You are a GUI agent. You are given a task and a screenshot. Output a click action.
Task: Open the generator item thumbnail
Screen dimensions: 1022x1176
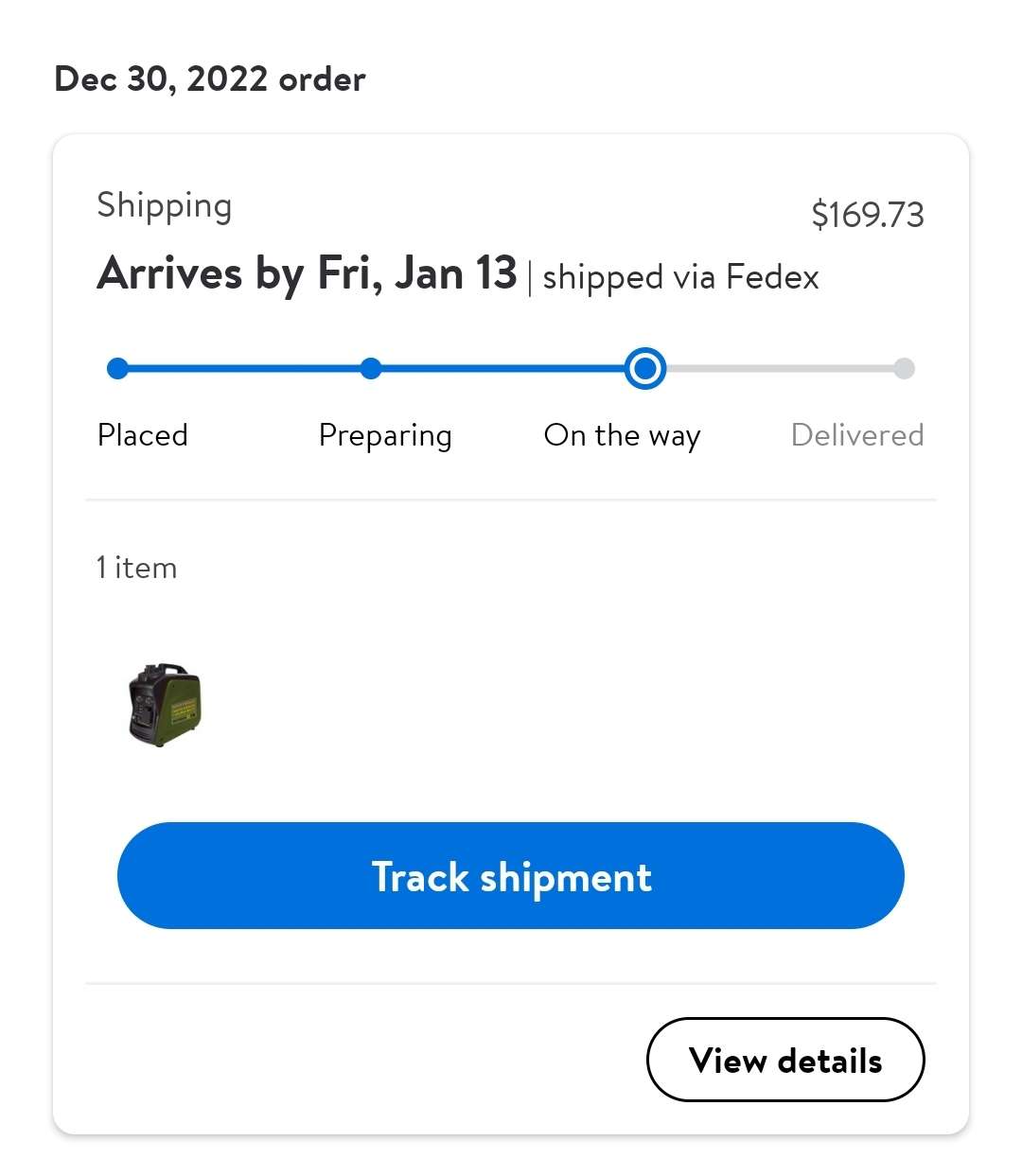(x=165, y=705)
